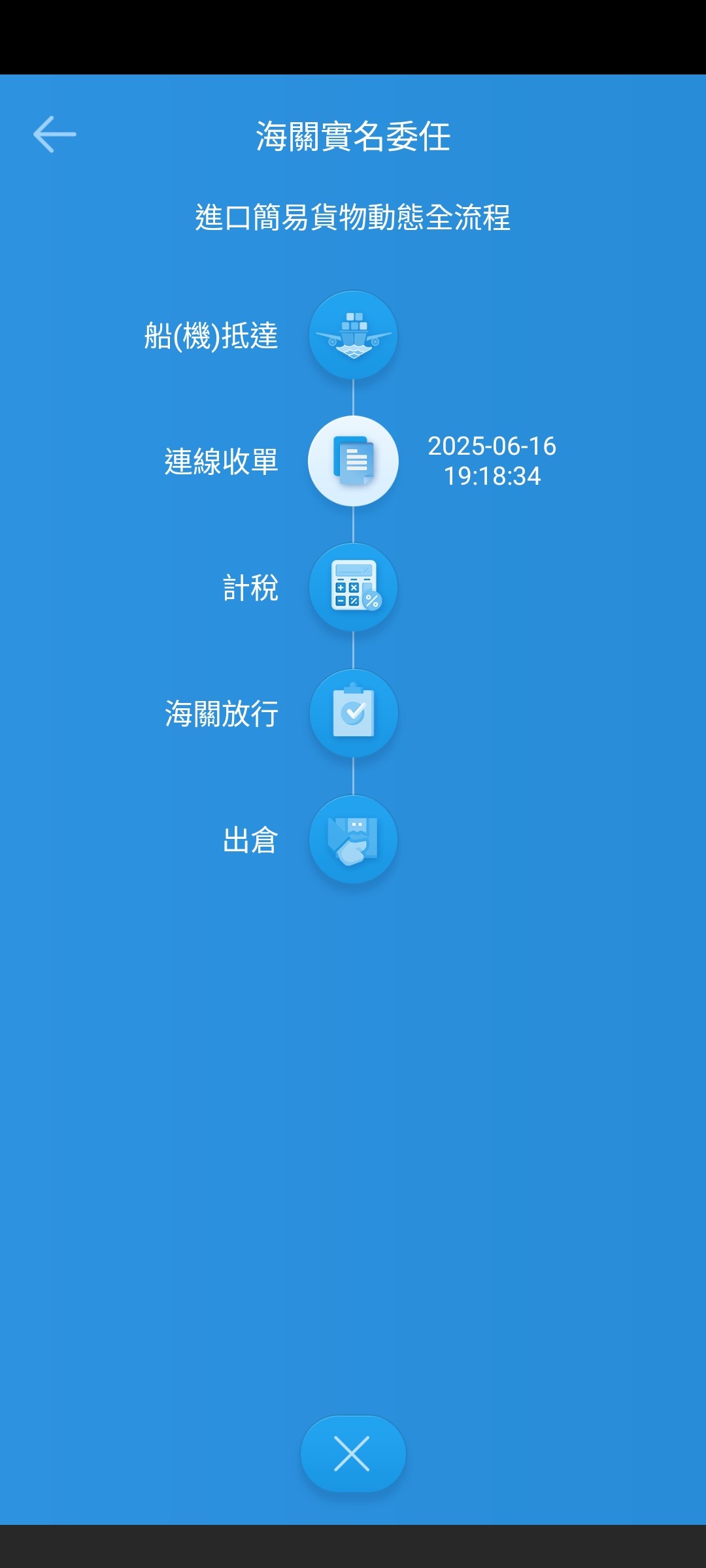Viewport: 706px width, 1568px height.
Task: Go back using the top-left arrow
Action: pyautogui.click(x=55, y=135)
